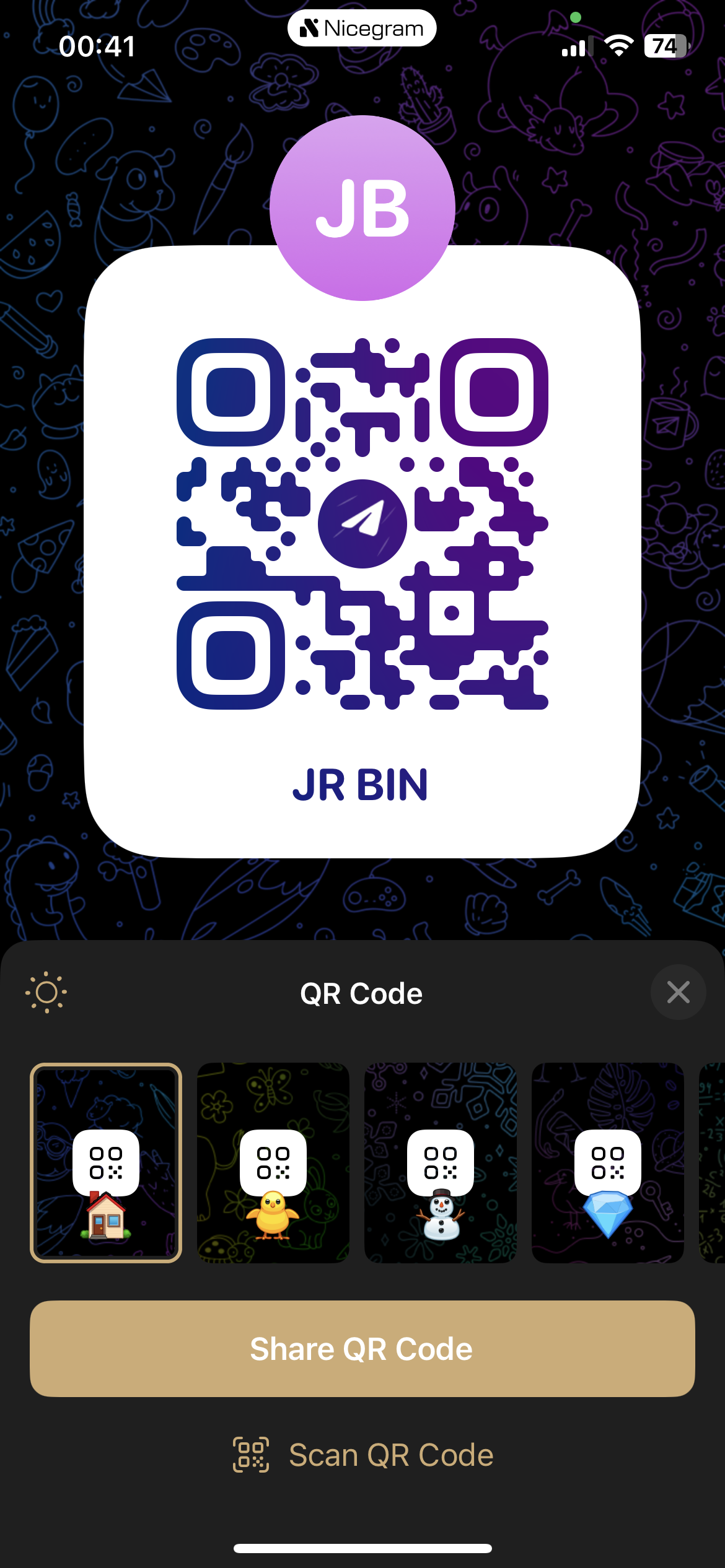The height and width of the screenshot is (1568, 725).
Task: Close the QR Code panel
Action: coord(678,992)
